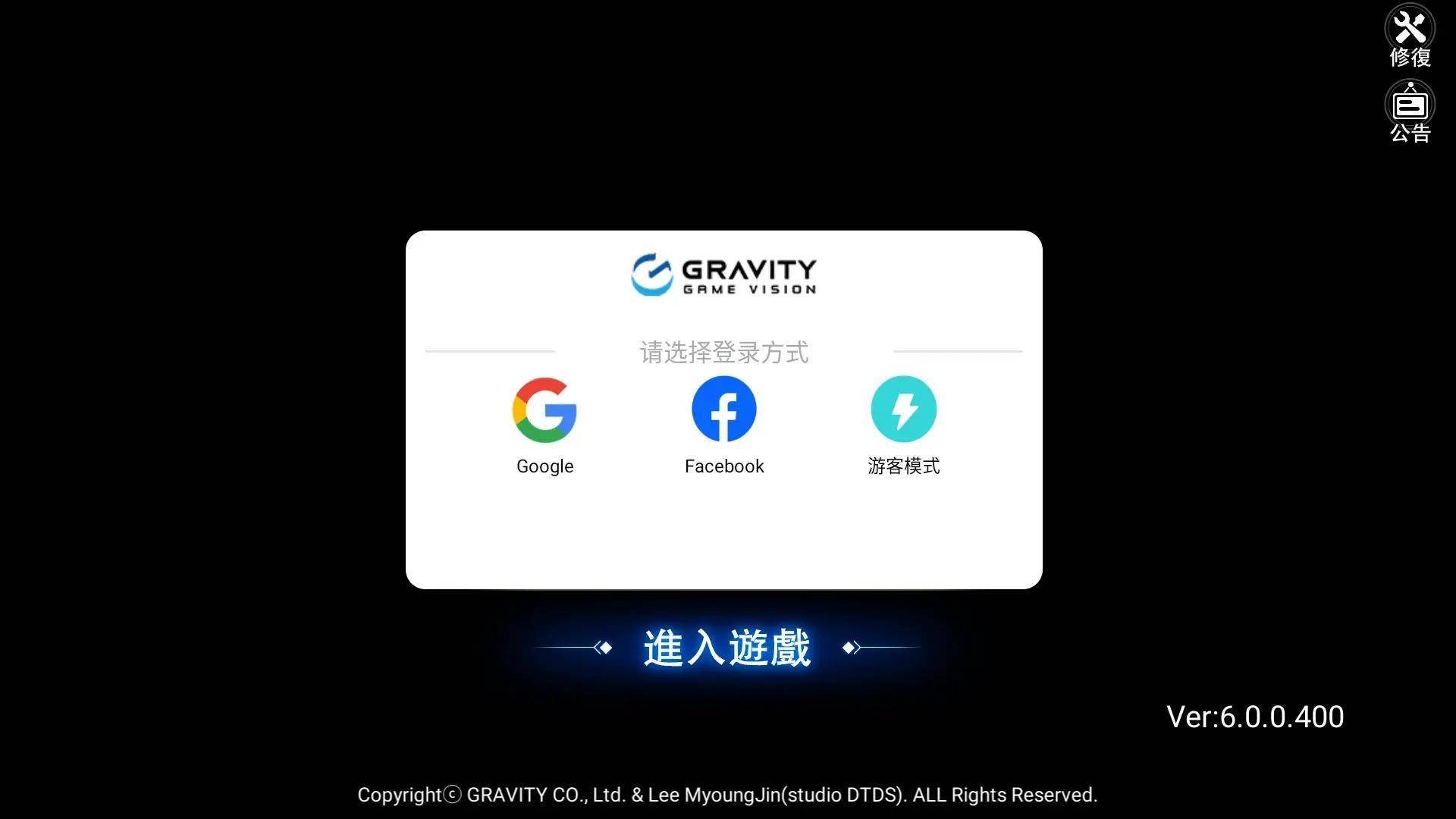Screen dimensions: 1456x819
Task: Choose 游客模式 guest mode login
Action: 903,425
